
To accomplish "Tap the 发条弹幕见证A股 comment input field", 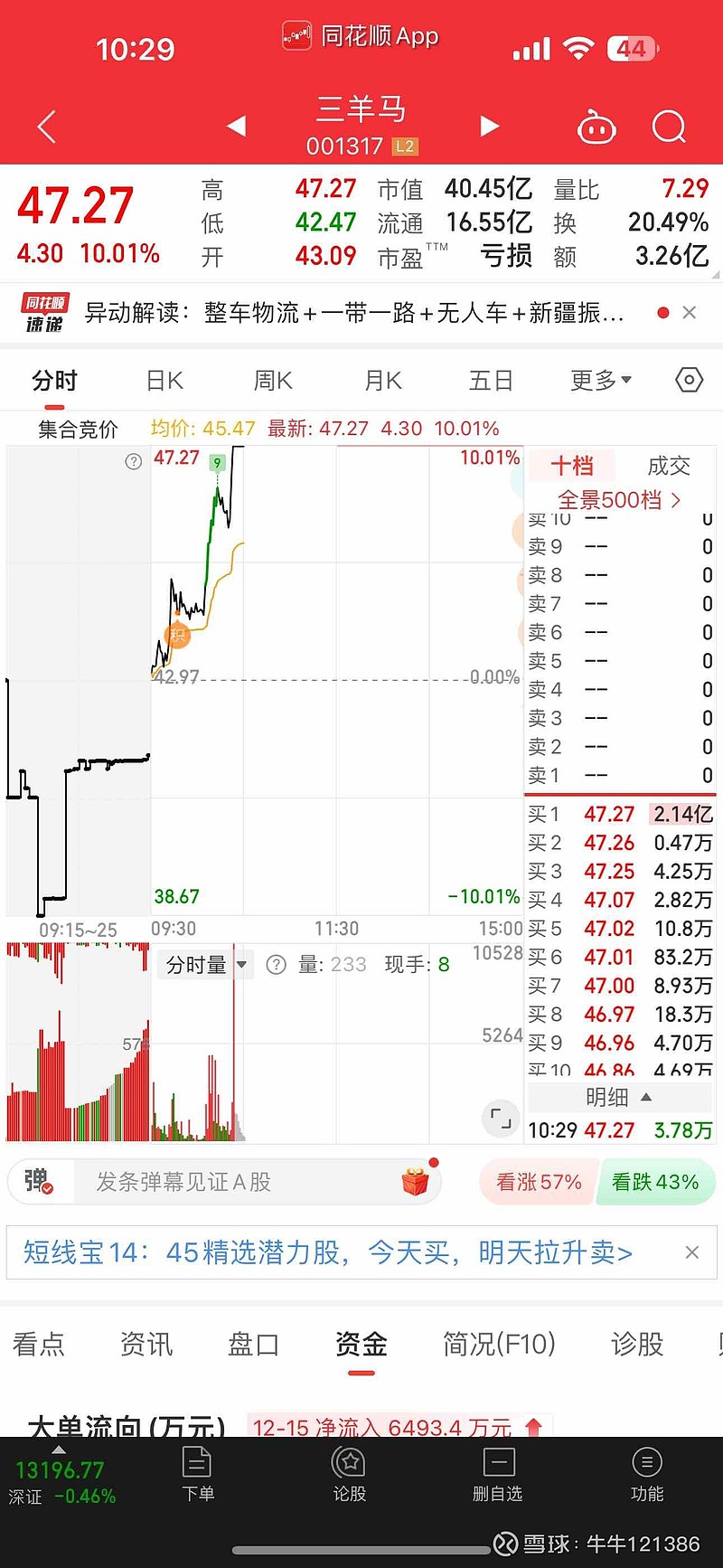I will coord(226,1182).
